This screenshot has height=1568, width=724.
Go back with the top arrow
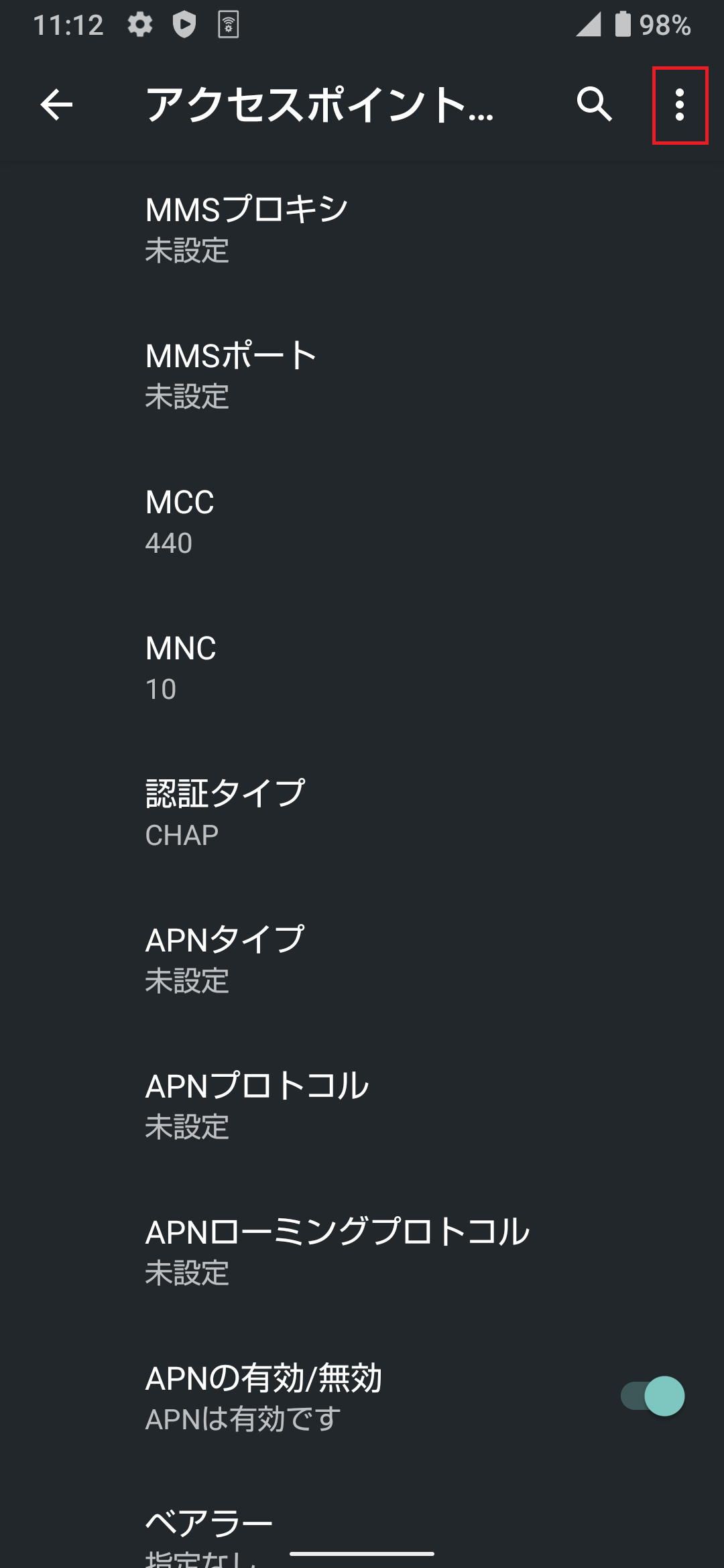56,105
